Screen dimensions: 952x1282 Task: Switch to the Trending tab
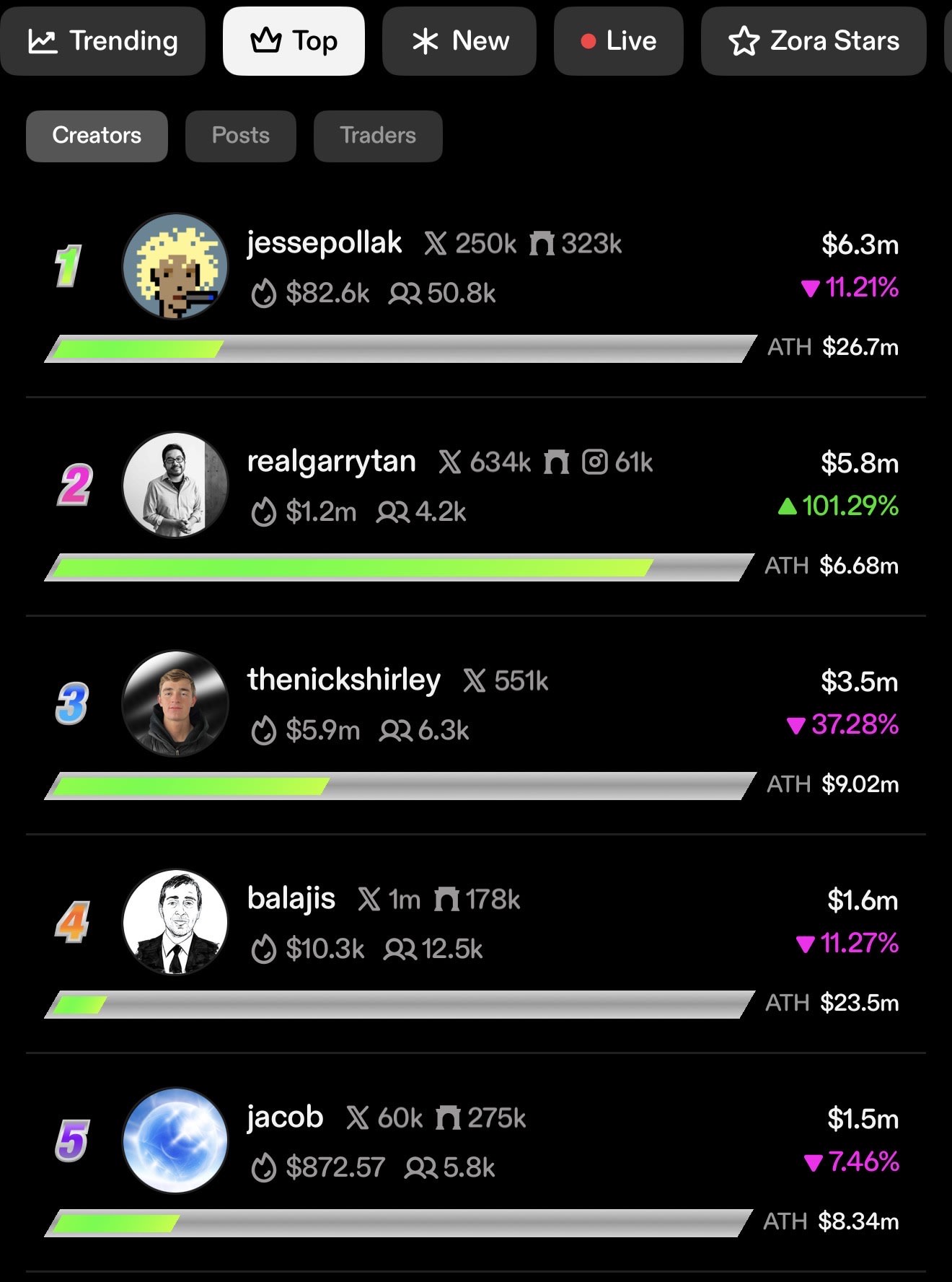102,41
